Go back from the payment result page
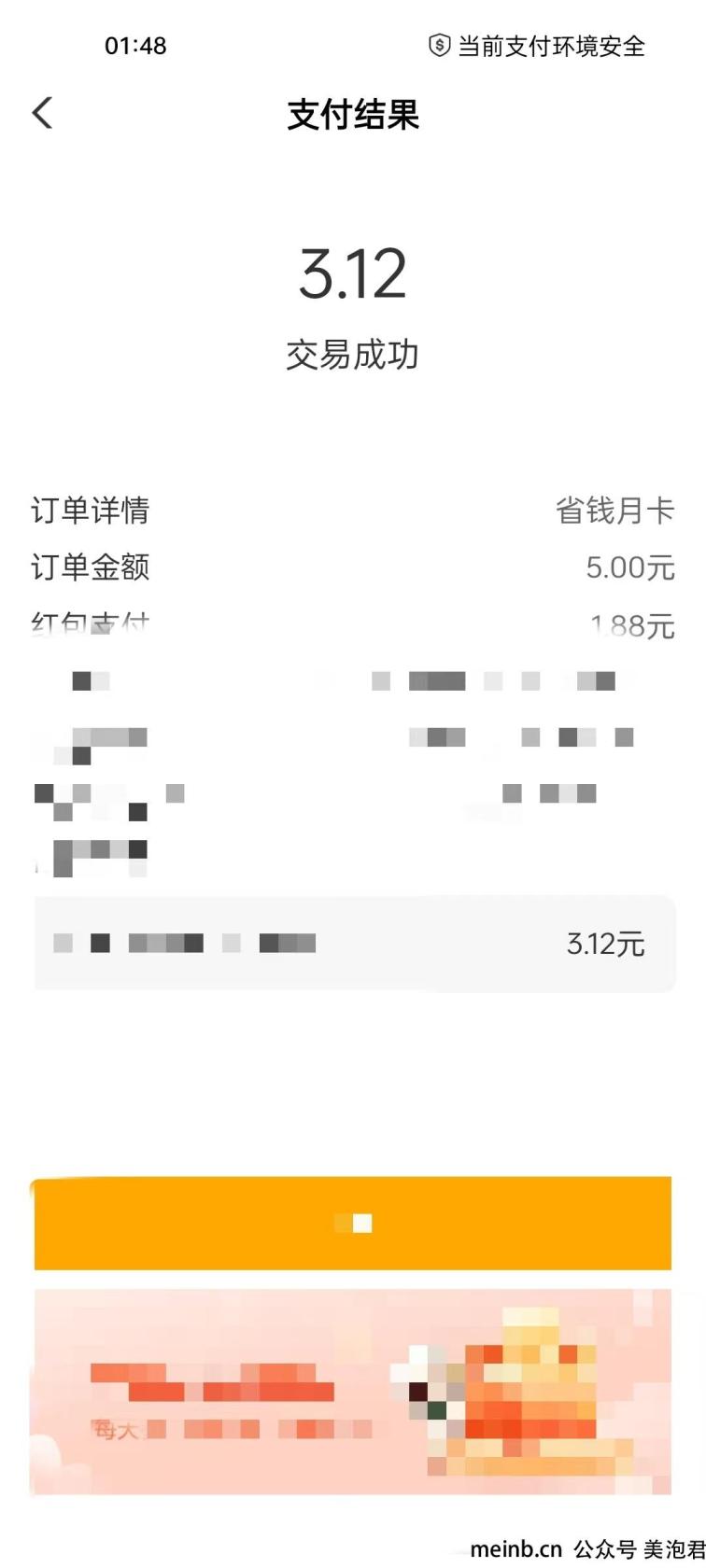Image resolution: width=706 pixels, height=1568 pixels. [x=43, y=114]
